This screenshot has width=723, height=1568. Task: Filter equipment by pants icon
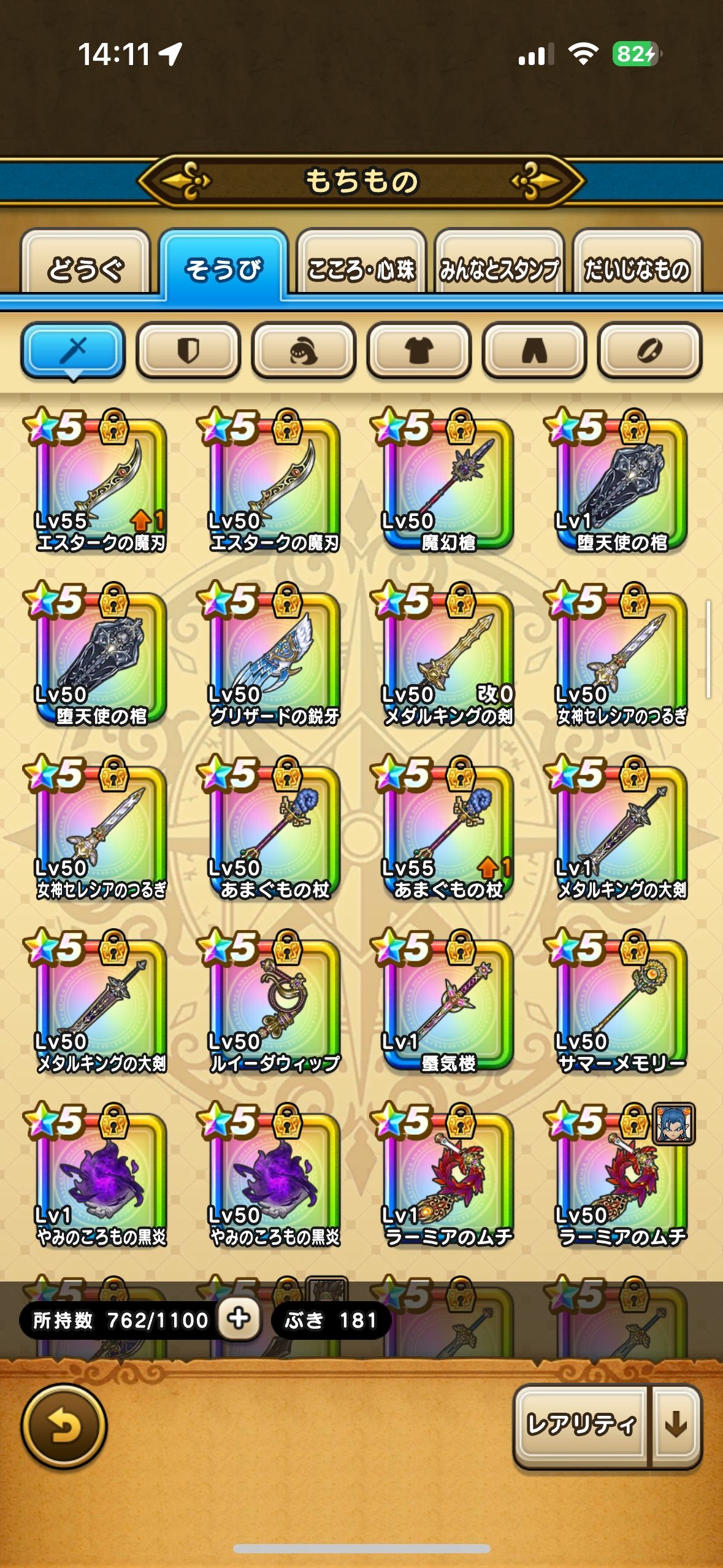[534, 350]
